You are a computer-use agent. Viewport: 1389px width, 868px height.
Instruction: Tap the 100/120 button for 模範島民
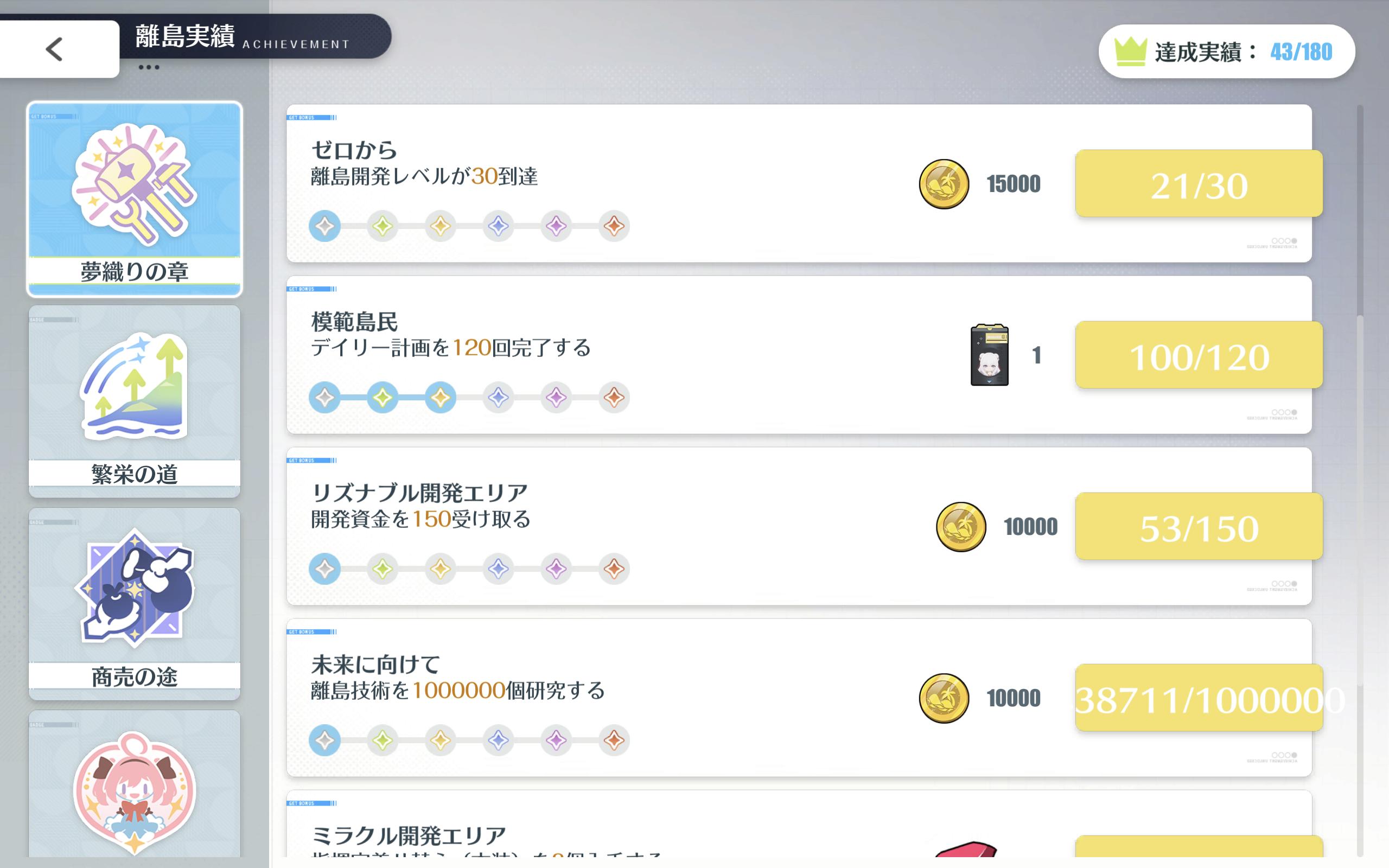point(1199,355)
